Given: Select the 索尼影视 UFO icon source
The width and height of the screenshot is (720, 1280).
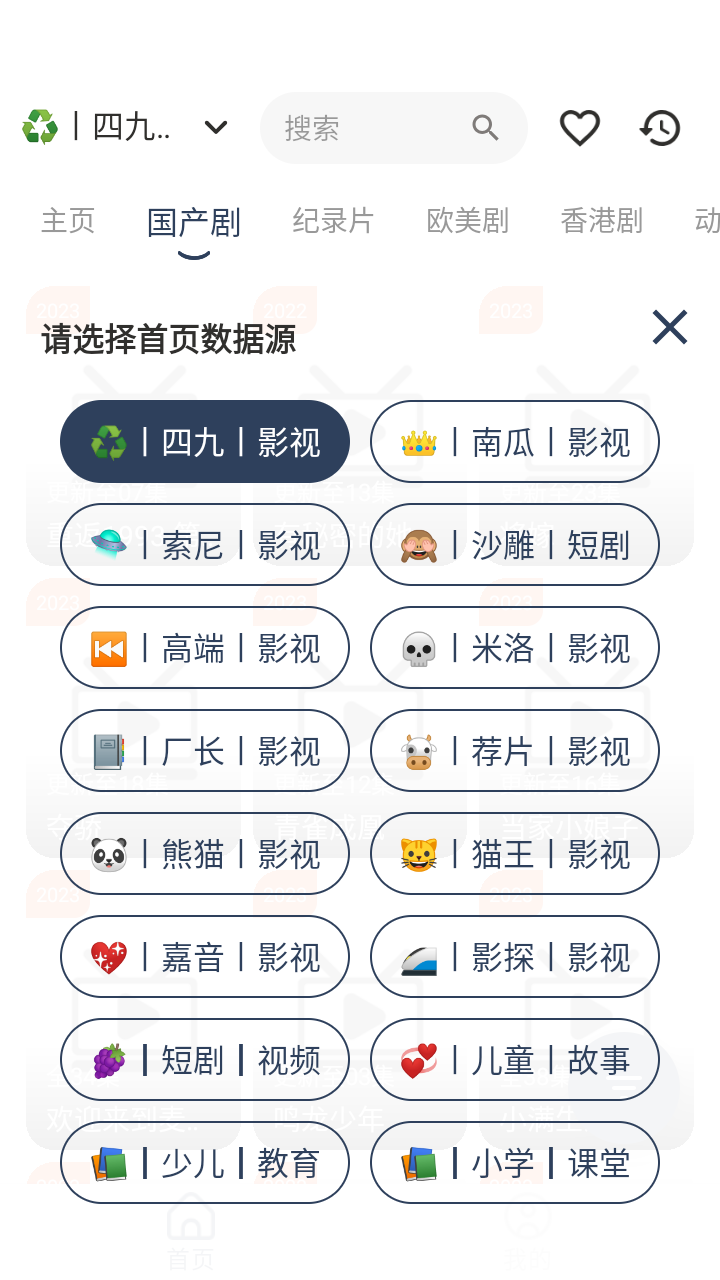Looking at the screenshot, I should [204, 544].
